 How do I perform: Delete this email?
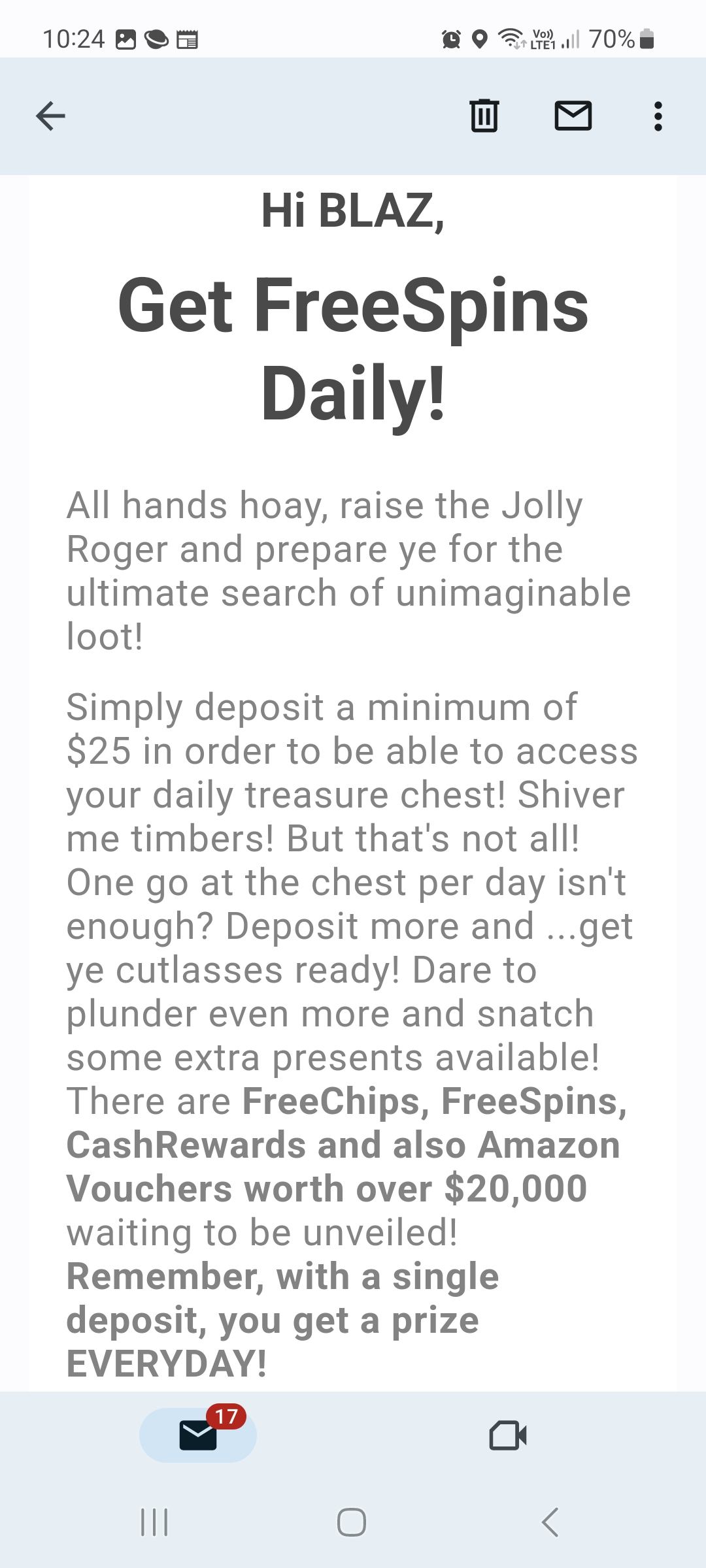pos(484,116)
